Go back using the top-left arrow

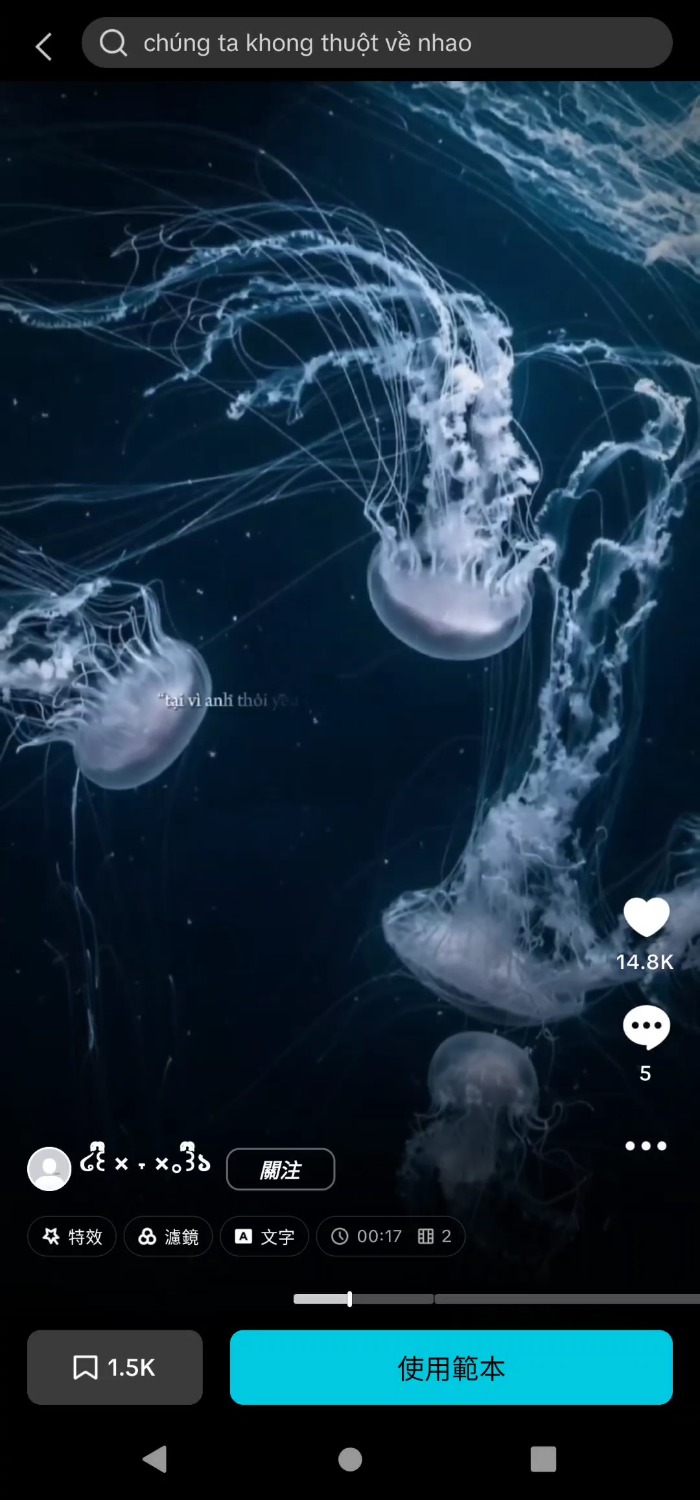click(43, 46)
